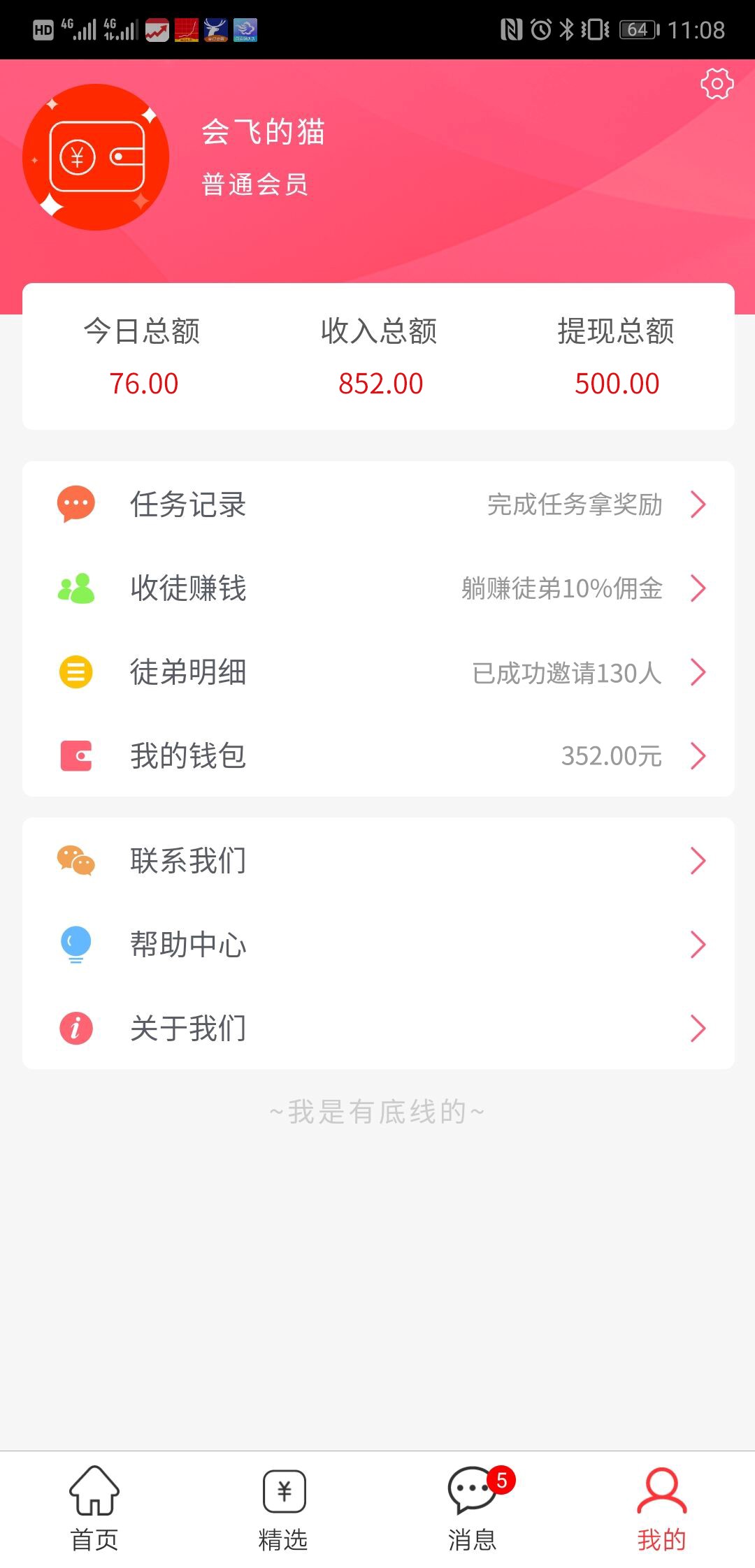The width and height of the screenshot is (755, 1568).
Task: Open 收徒赚钱 recruit and earn row
Action: (378, 588)
